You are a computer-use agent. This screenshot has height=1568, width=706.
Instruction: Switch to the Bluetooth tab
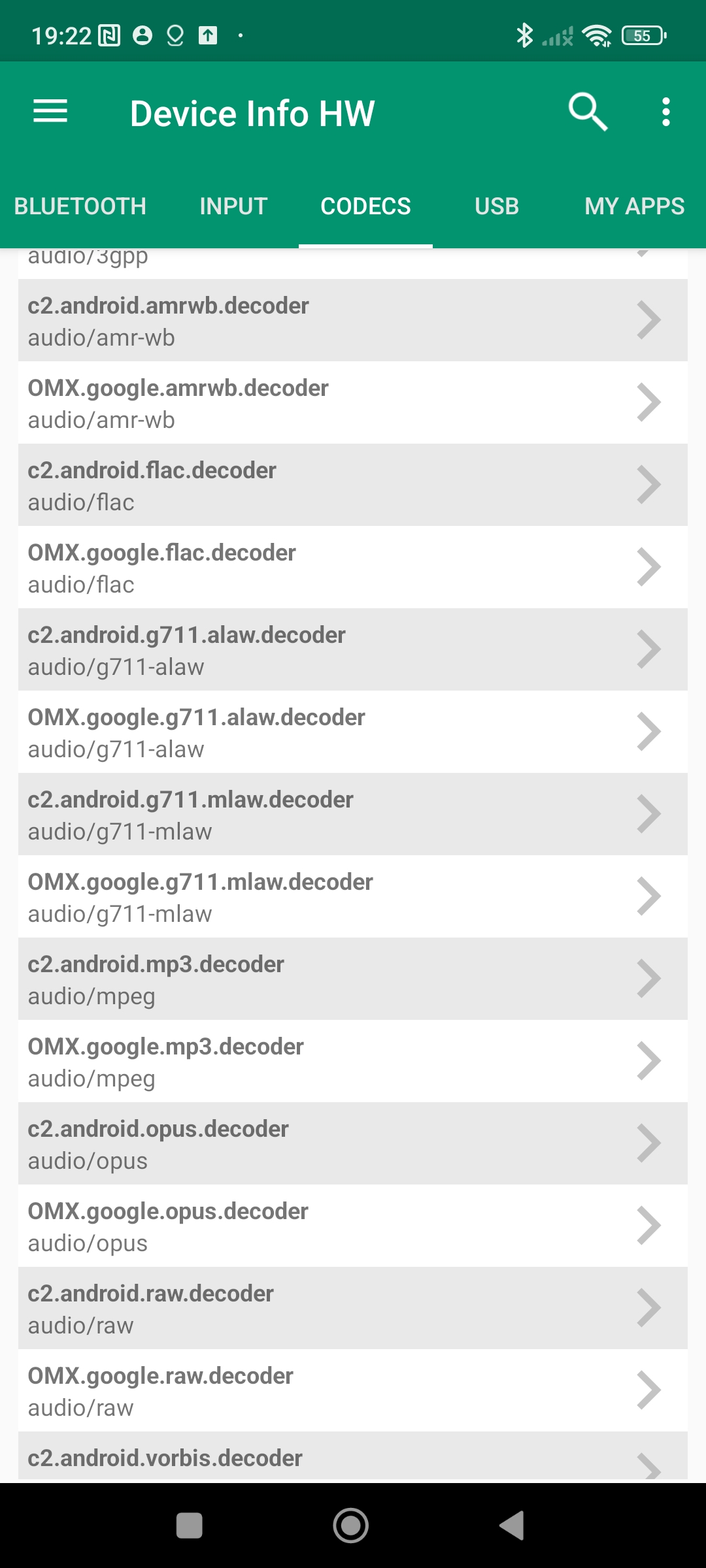pos(80,206)
